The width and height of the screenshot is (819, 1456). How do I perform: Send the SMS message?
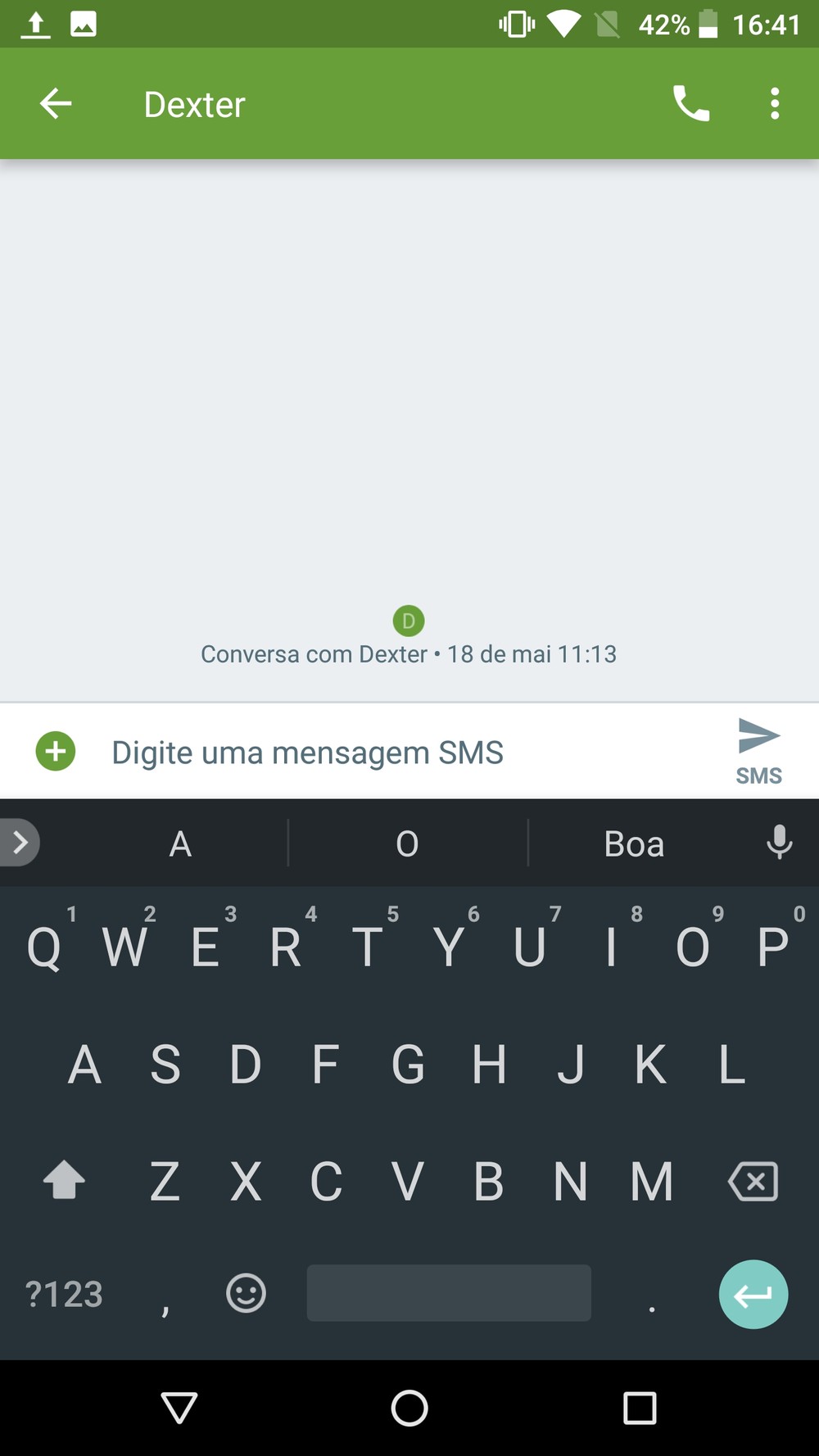pos(759,751)
